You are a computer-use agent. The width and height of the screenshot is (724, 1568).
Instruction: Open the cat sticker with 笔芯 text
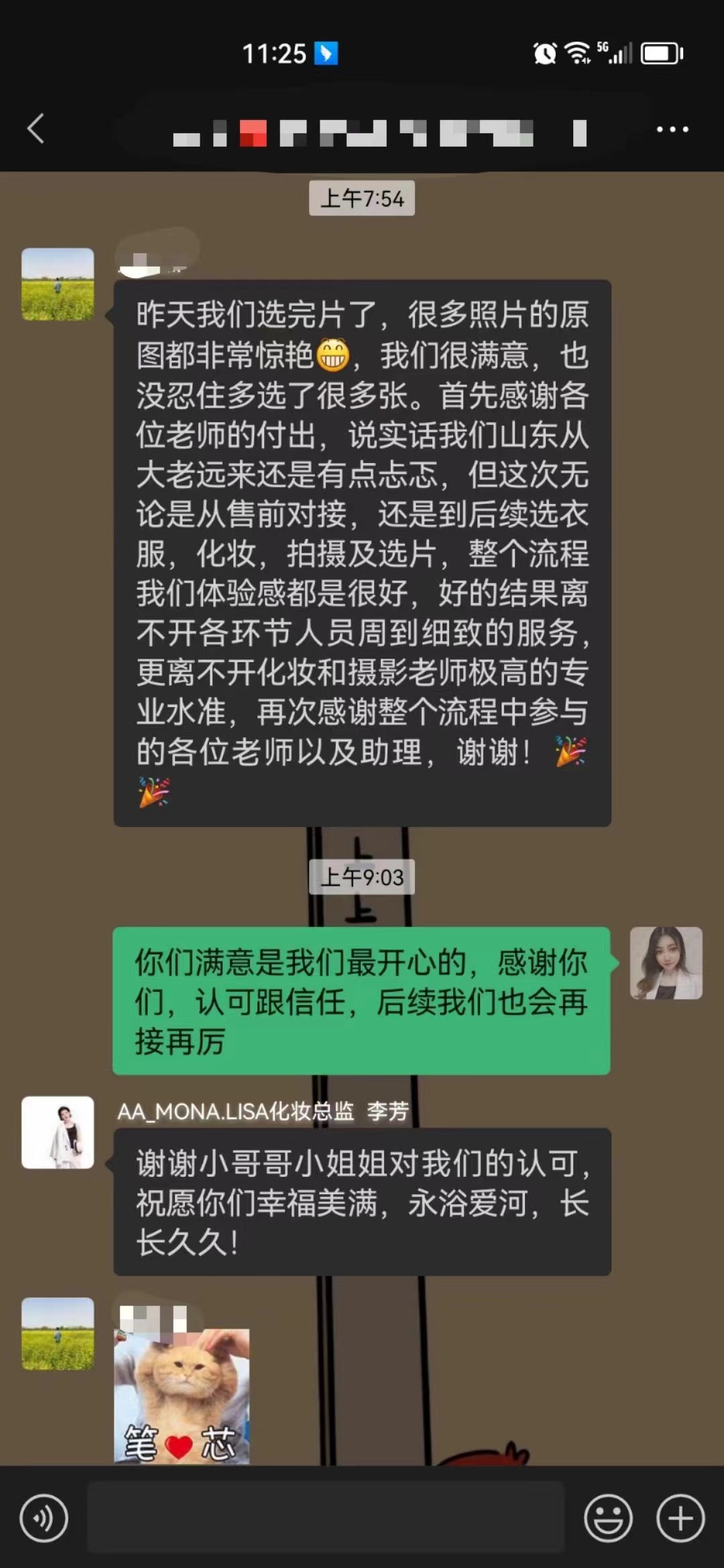(x=182, y=1396)
